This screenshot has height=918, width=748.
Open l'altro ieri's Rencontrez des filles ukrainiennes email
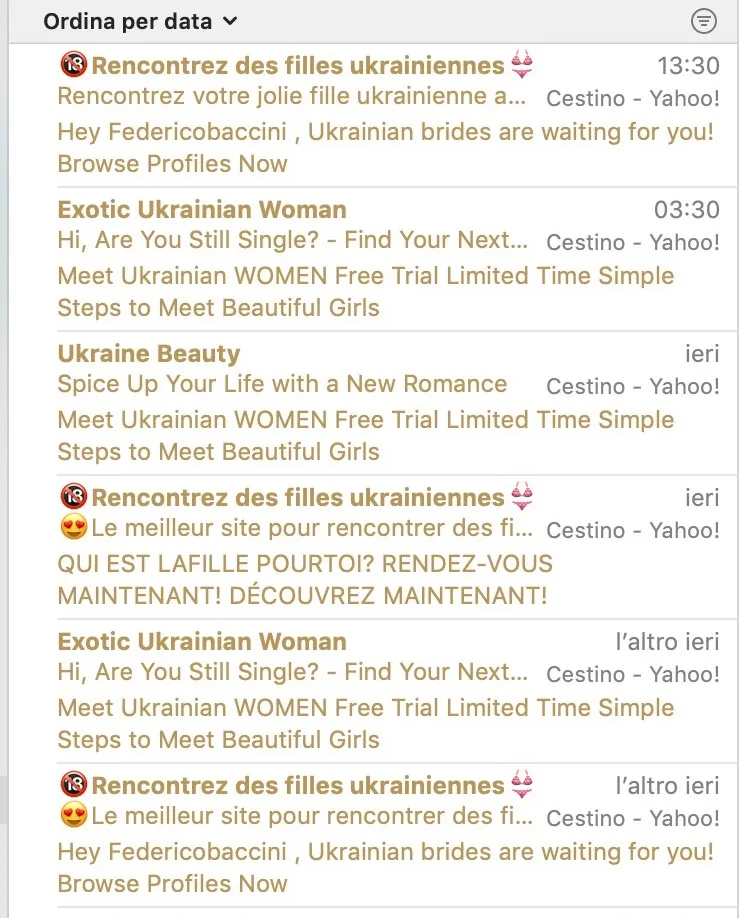(386, 835)
